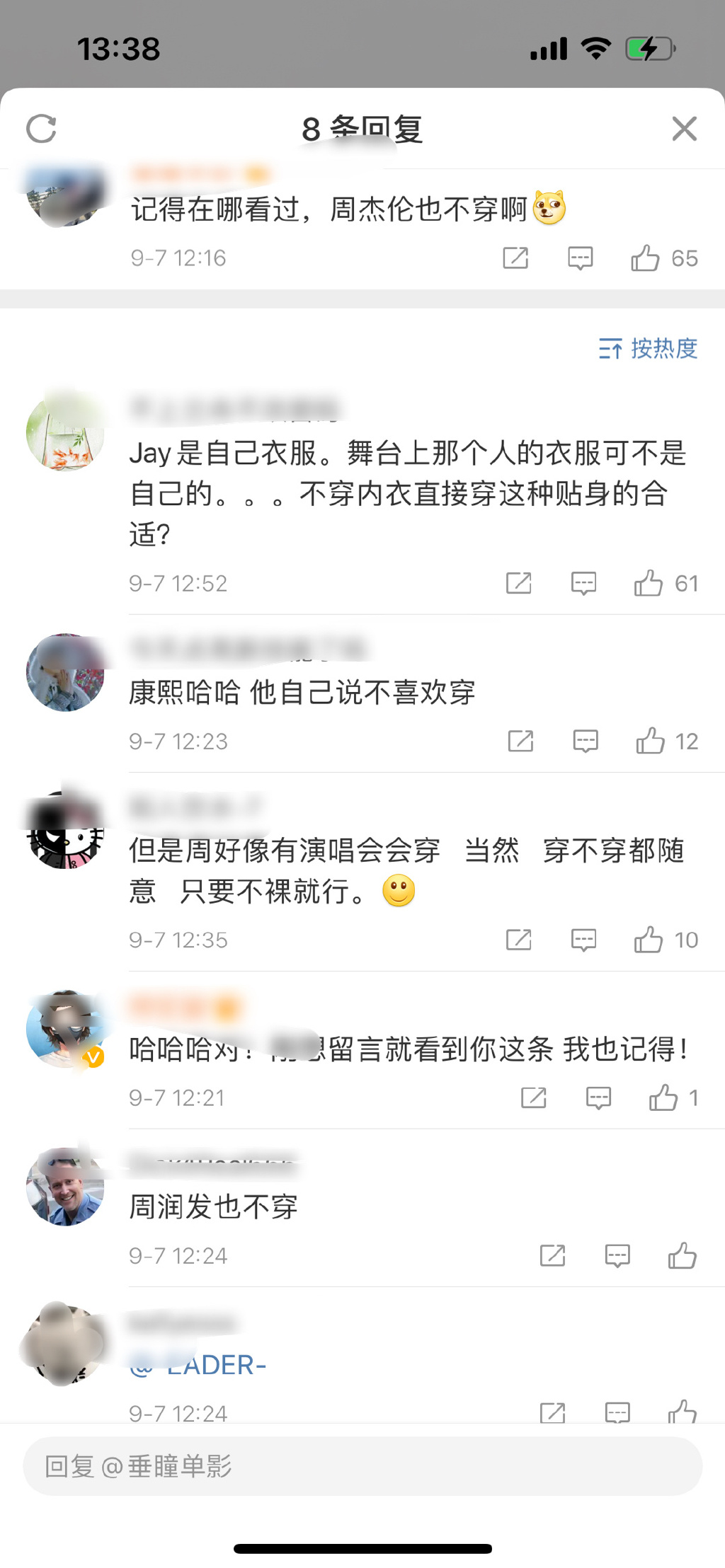The width and height of the screenshot is (725, 1568).
Task: Close the replies panel
Action: (683, 128)
